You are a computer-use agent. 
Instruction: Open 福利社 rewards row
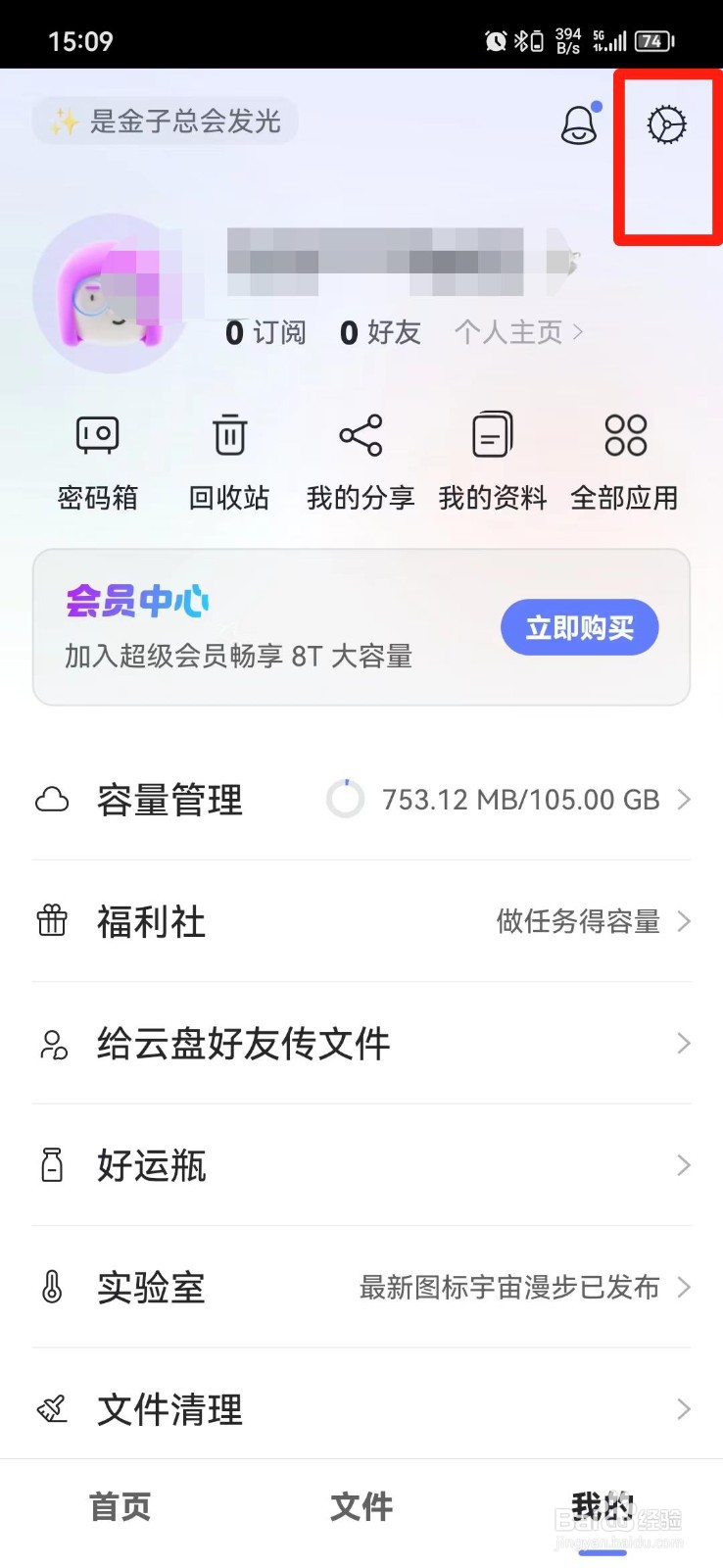point(361,921)
